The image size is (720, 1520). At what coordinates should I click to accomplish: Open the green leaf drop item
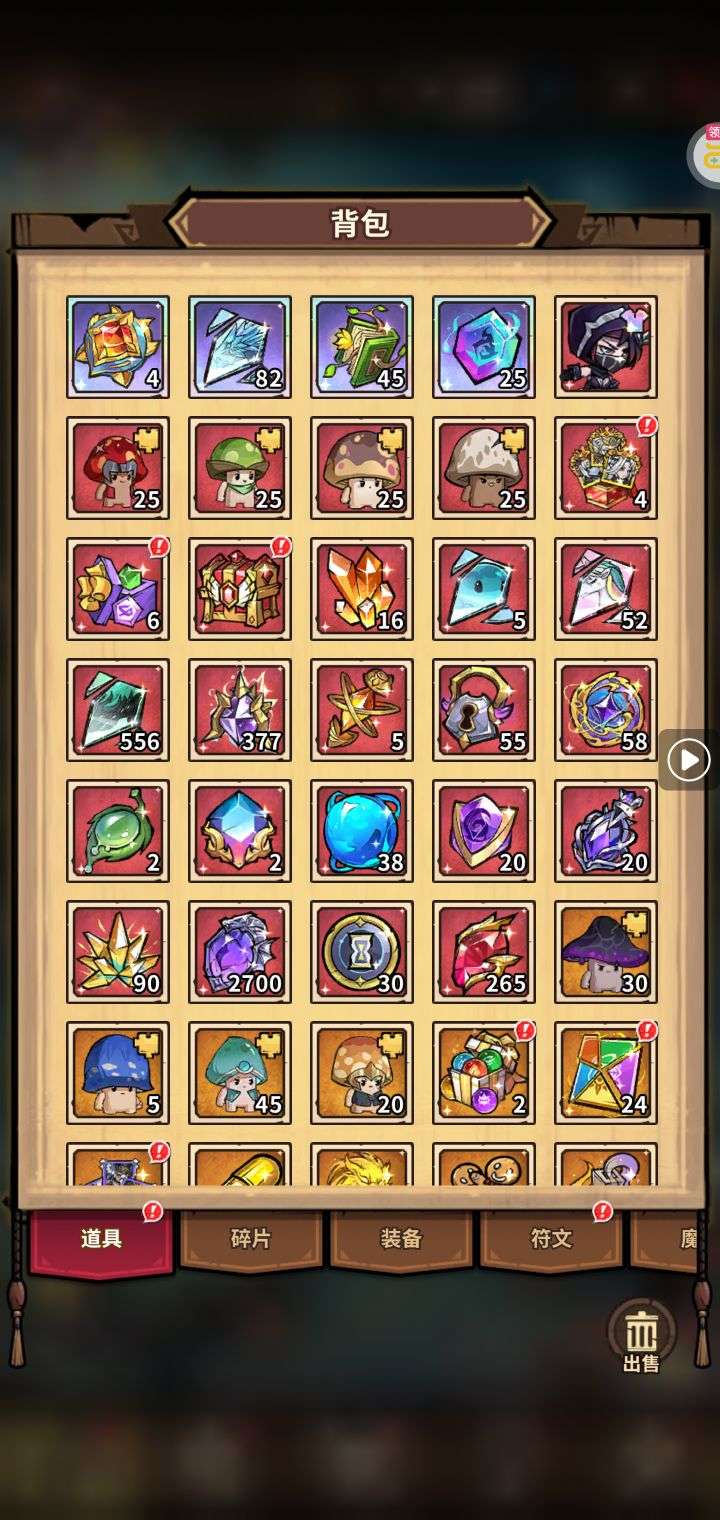click(118, 831)
